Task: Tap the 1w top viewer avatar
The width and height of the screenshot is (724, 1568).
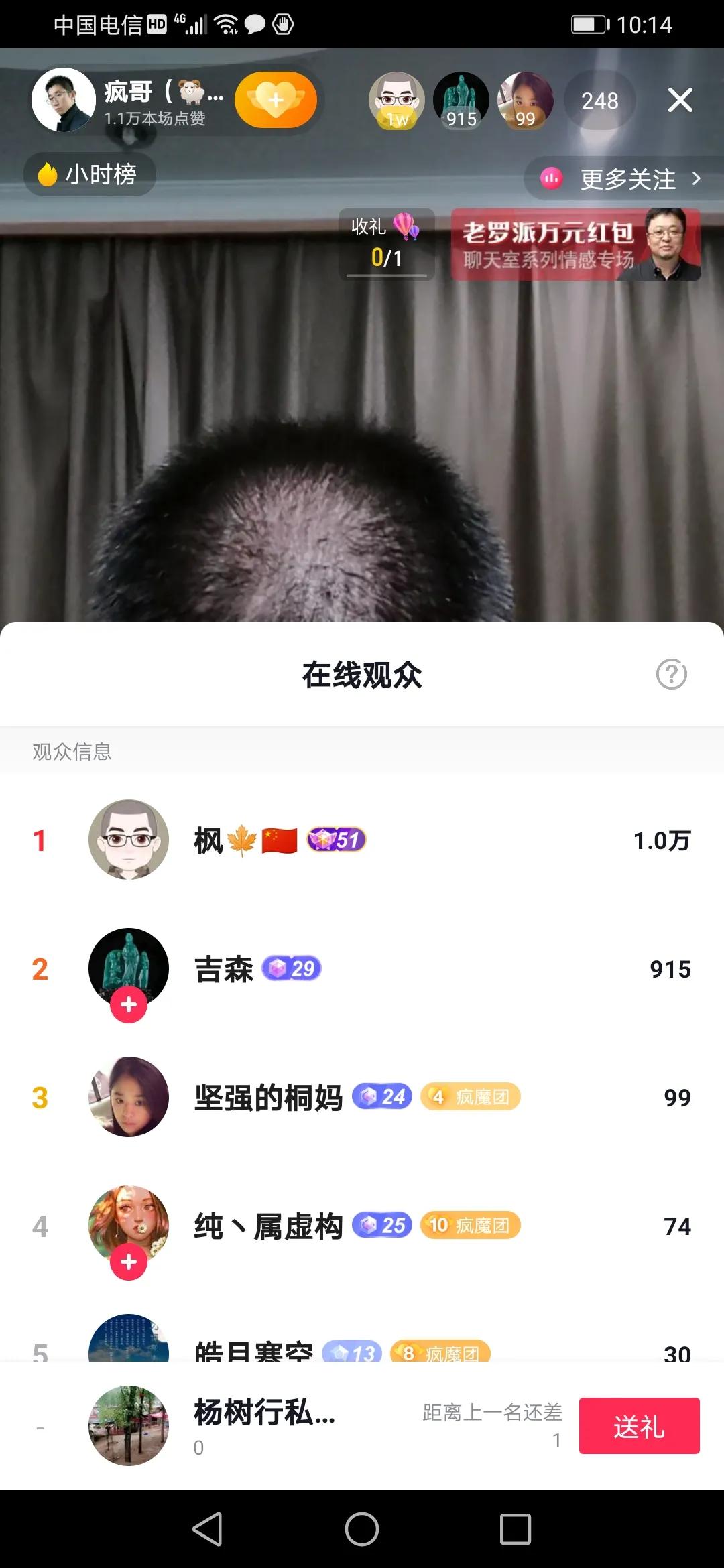Action: click(x=397, y=99)
